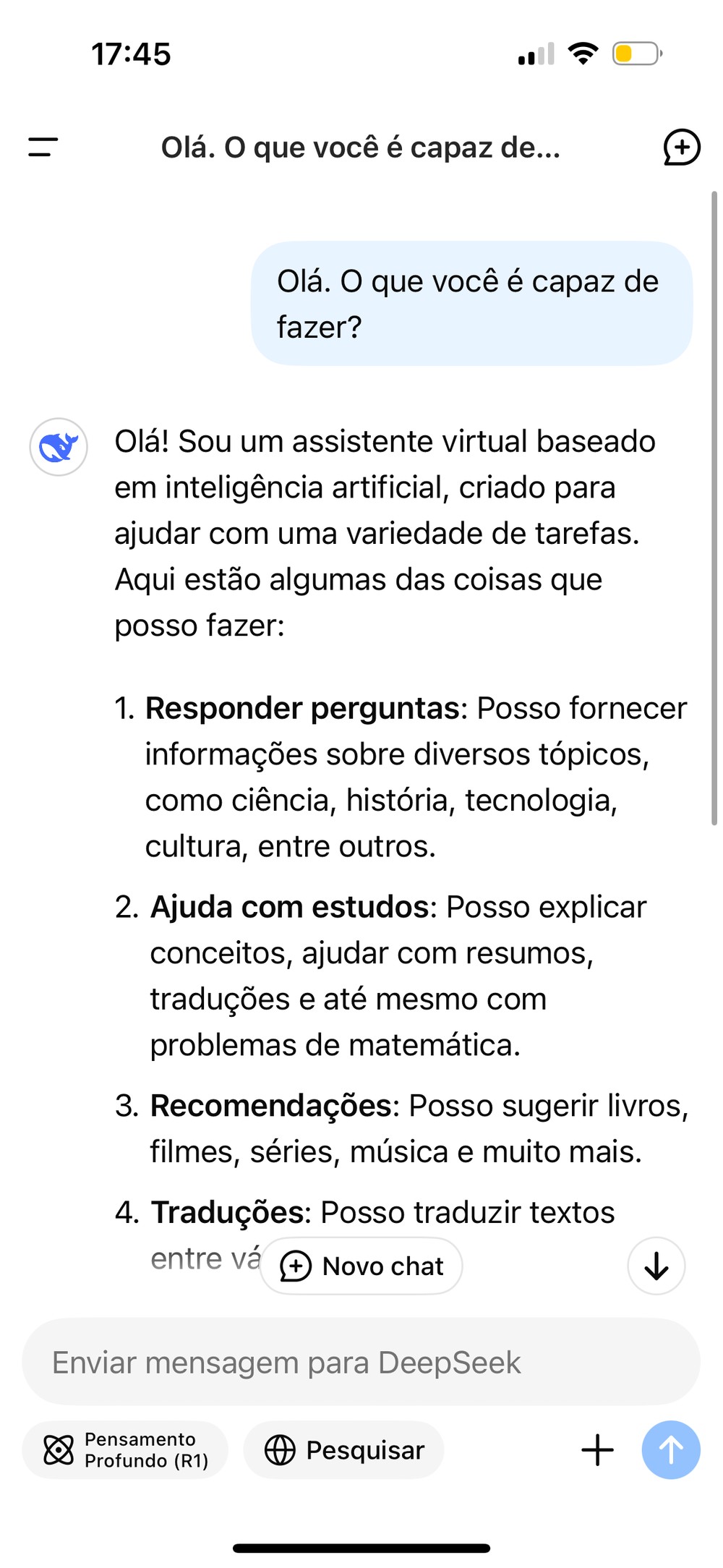Jump to bottom with the down arrow
This screenshot has width=723, height=1568.
pos(656,1266)
